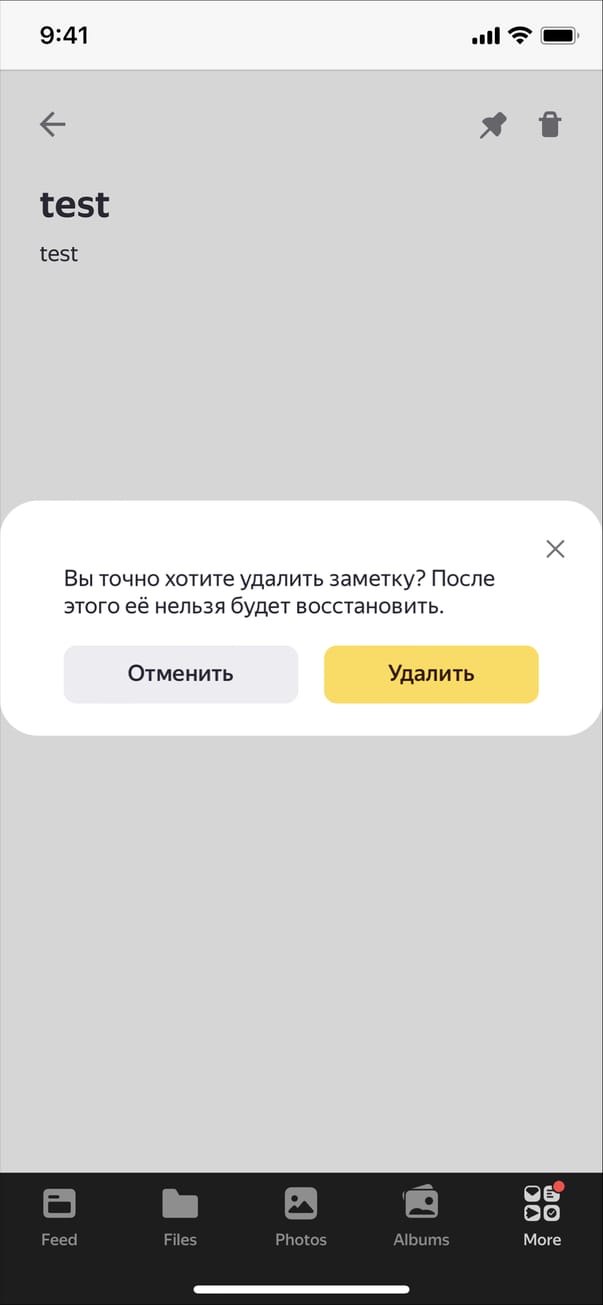Switch to the Photos tab

click(301, 1216)
